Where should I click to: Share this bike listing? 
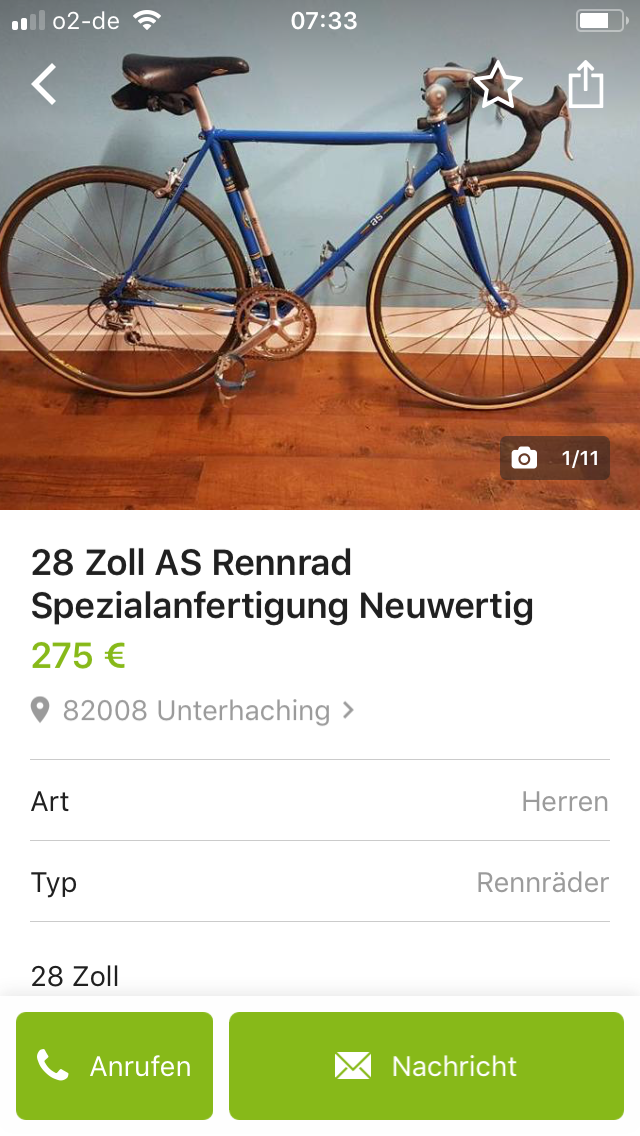[x=586, y=84]
